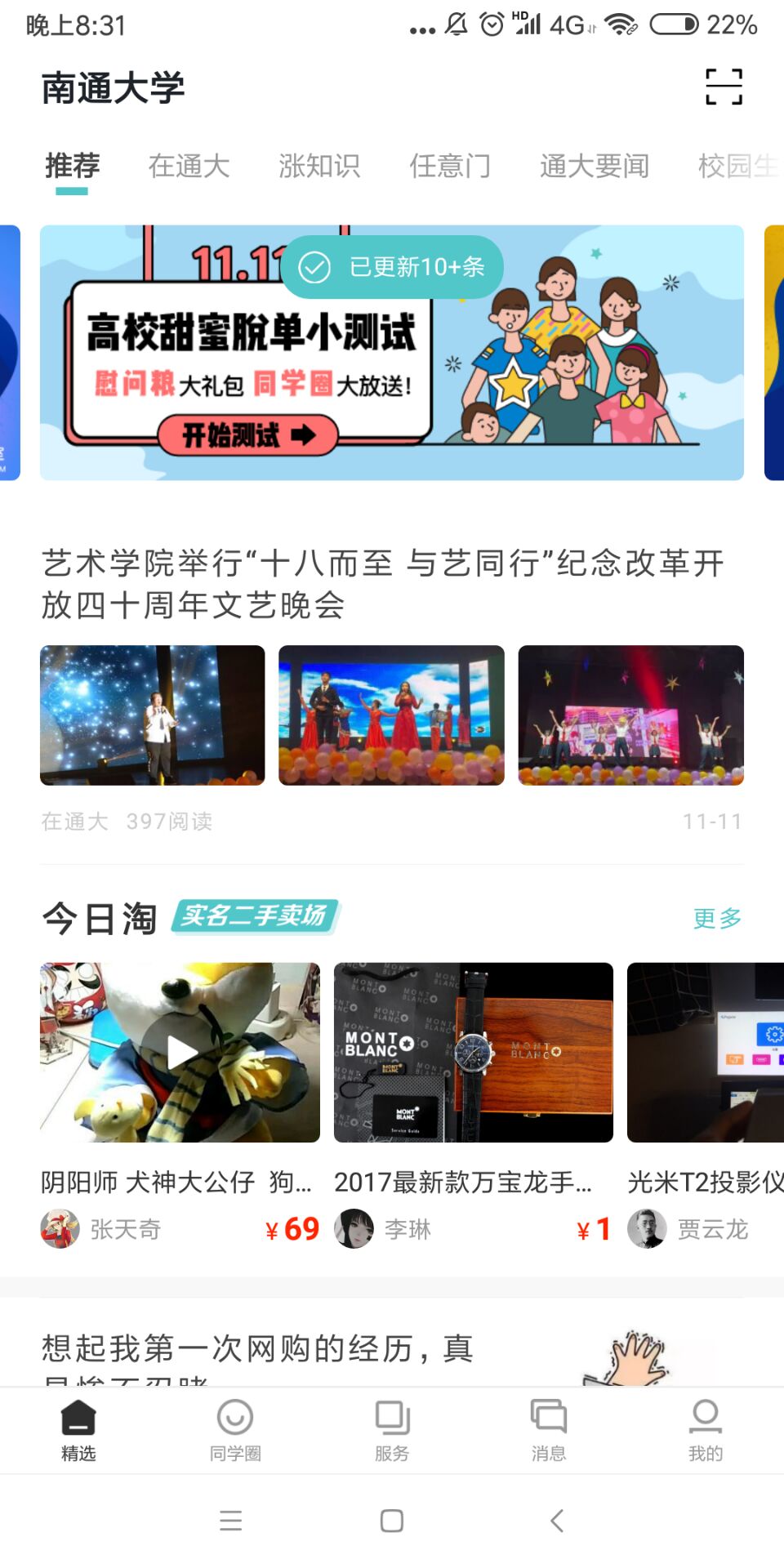This screenshot has height=1568, width=784.
Task: View more 今日淘 listings via 更多
Action: (x=717, y=918)
